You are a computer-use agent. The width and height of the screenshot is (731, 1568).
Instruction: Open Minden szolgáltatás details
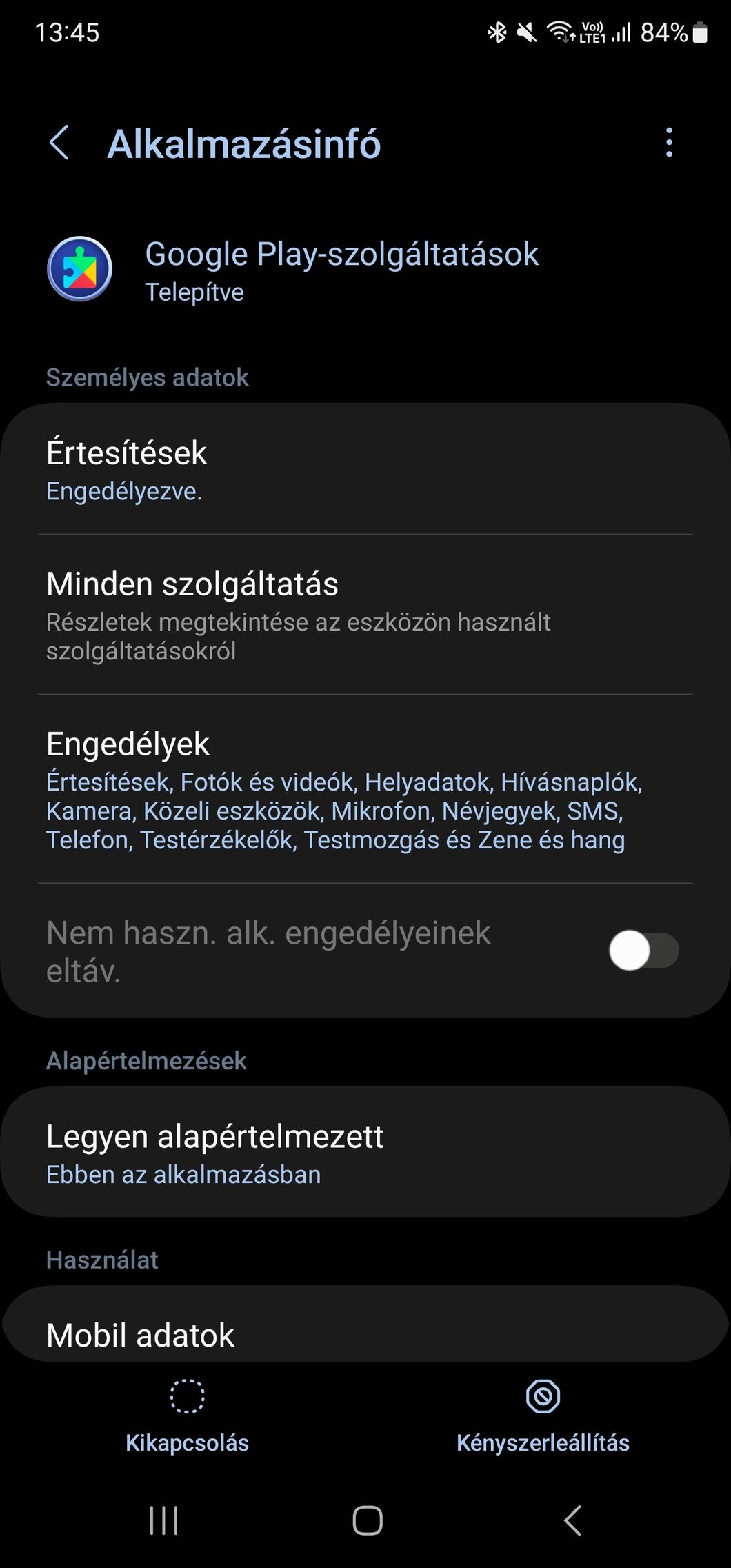click(x=365, y=615)
